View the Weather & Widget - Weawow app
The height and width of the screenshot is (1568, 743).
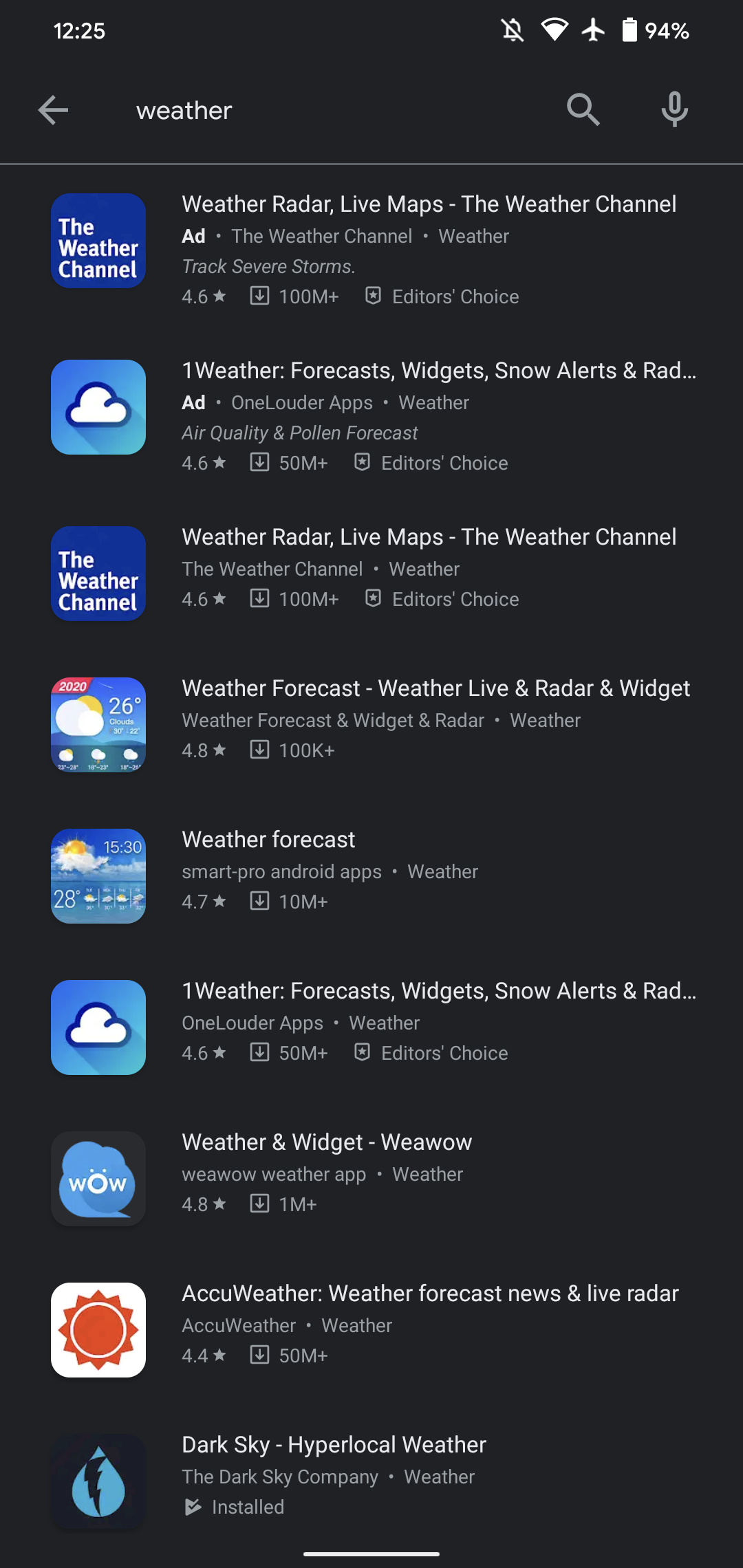point(327,1143)
